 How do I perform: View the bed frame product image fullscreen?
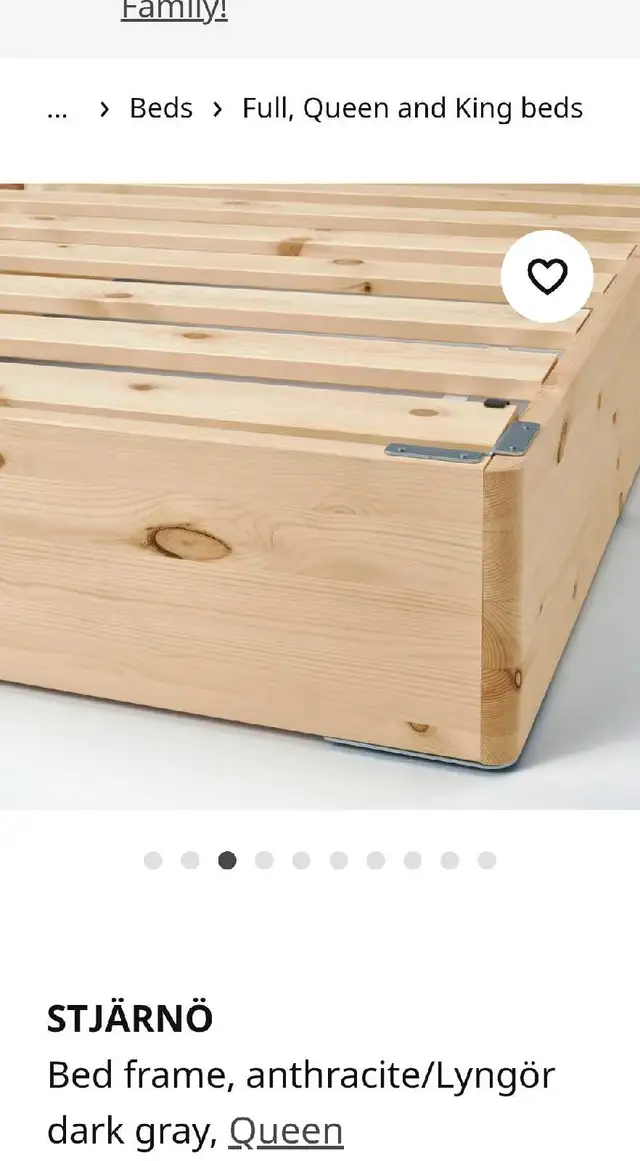320,496
